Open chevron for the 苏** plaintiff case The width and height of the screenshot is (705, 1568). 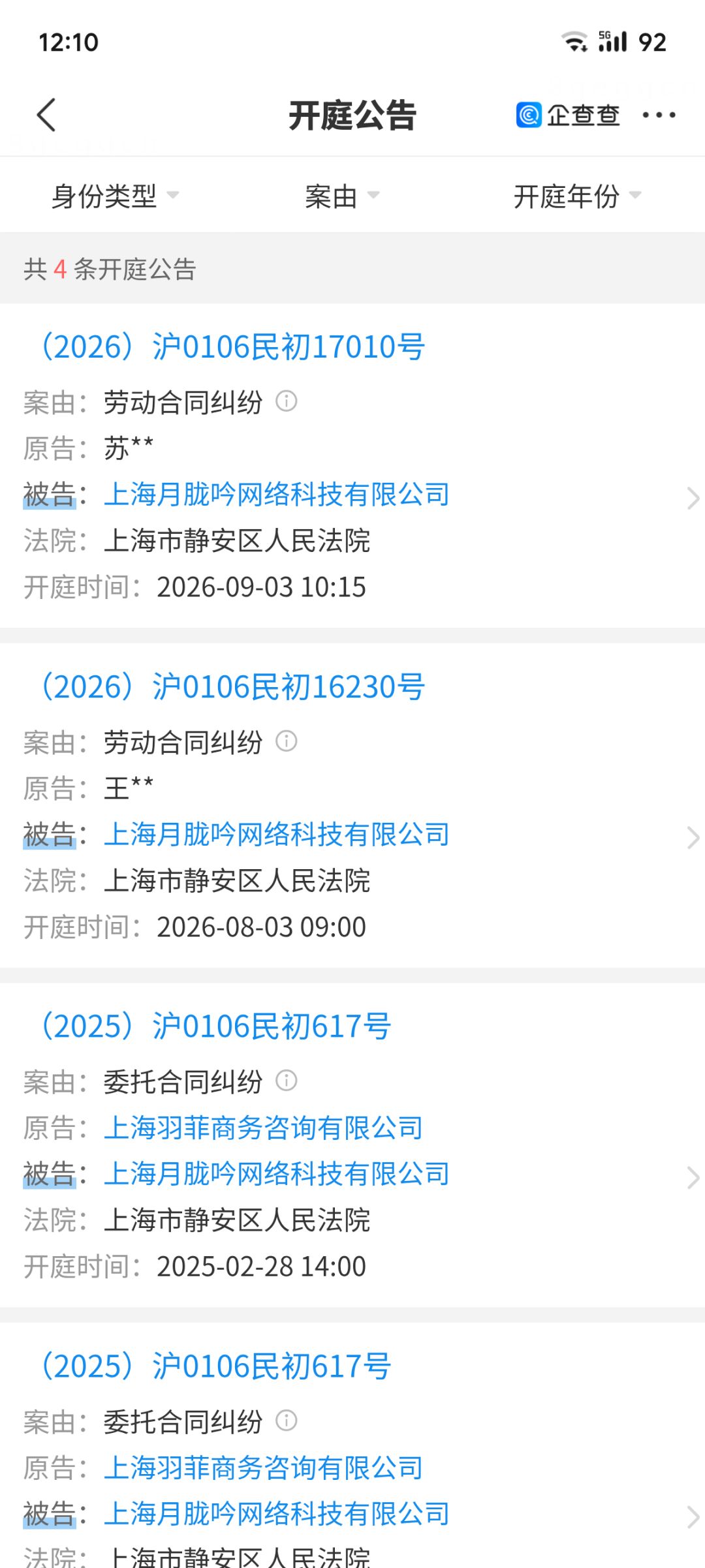(x=693, y=499)
